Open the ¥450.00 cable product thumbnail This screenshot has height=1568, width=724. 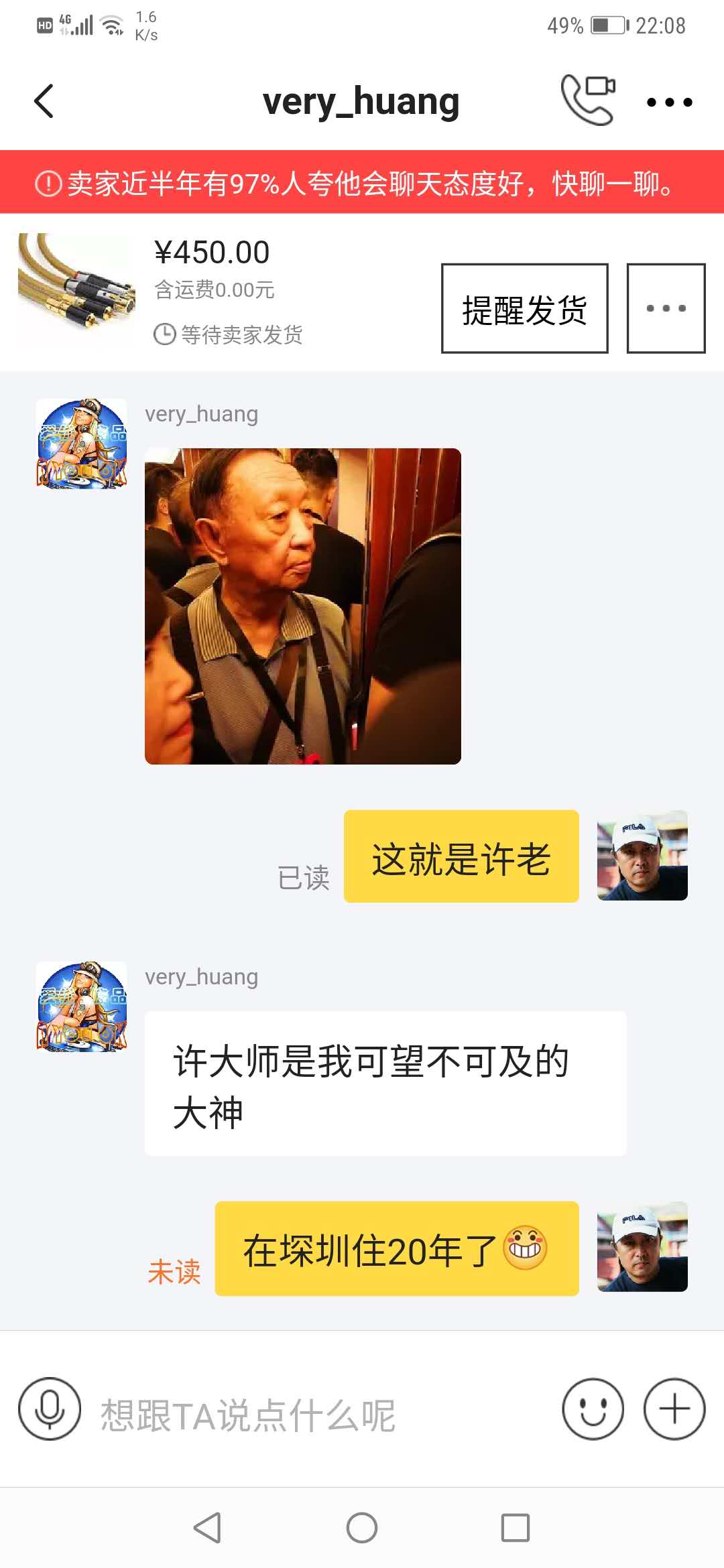[x=76, y=289]
